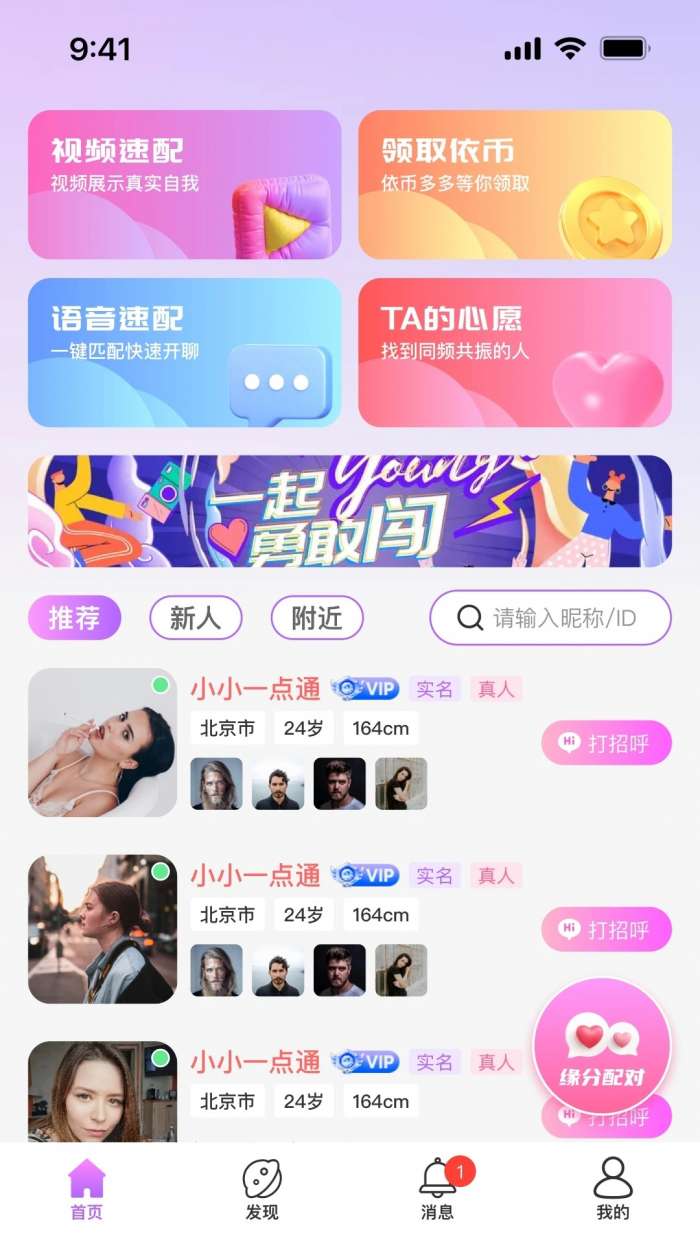
Task: Select the 推荐 filter chip
Action: (x=75, y=618)
